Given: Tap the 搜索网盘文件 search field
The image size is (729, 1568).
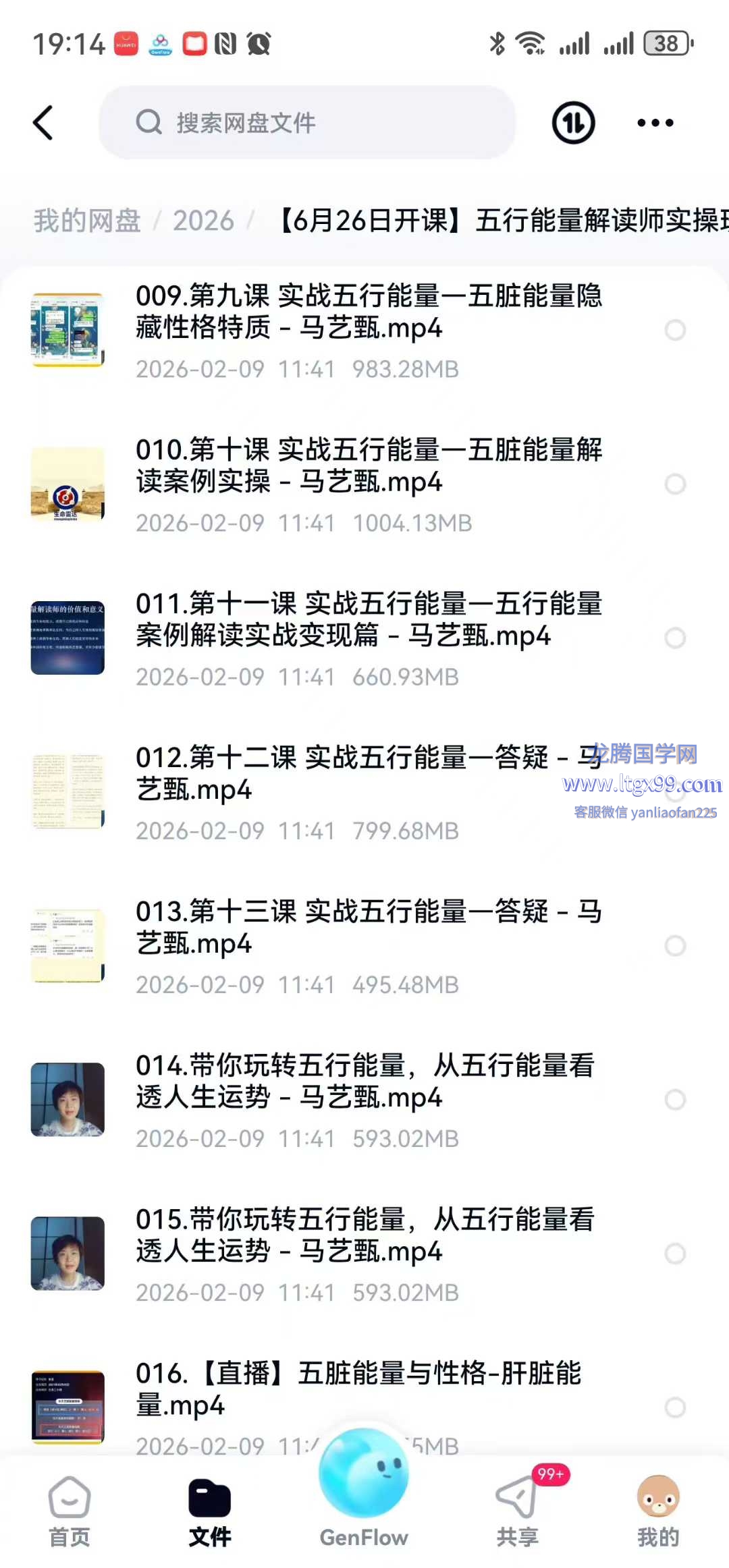Looking at the screenshot, I should click(x=307, y=123).
